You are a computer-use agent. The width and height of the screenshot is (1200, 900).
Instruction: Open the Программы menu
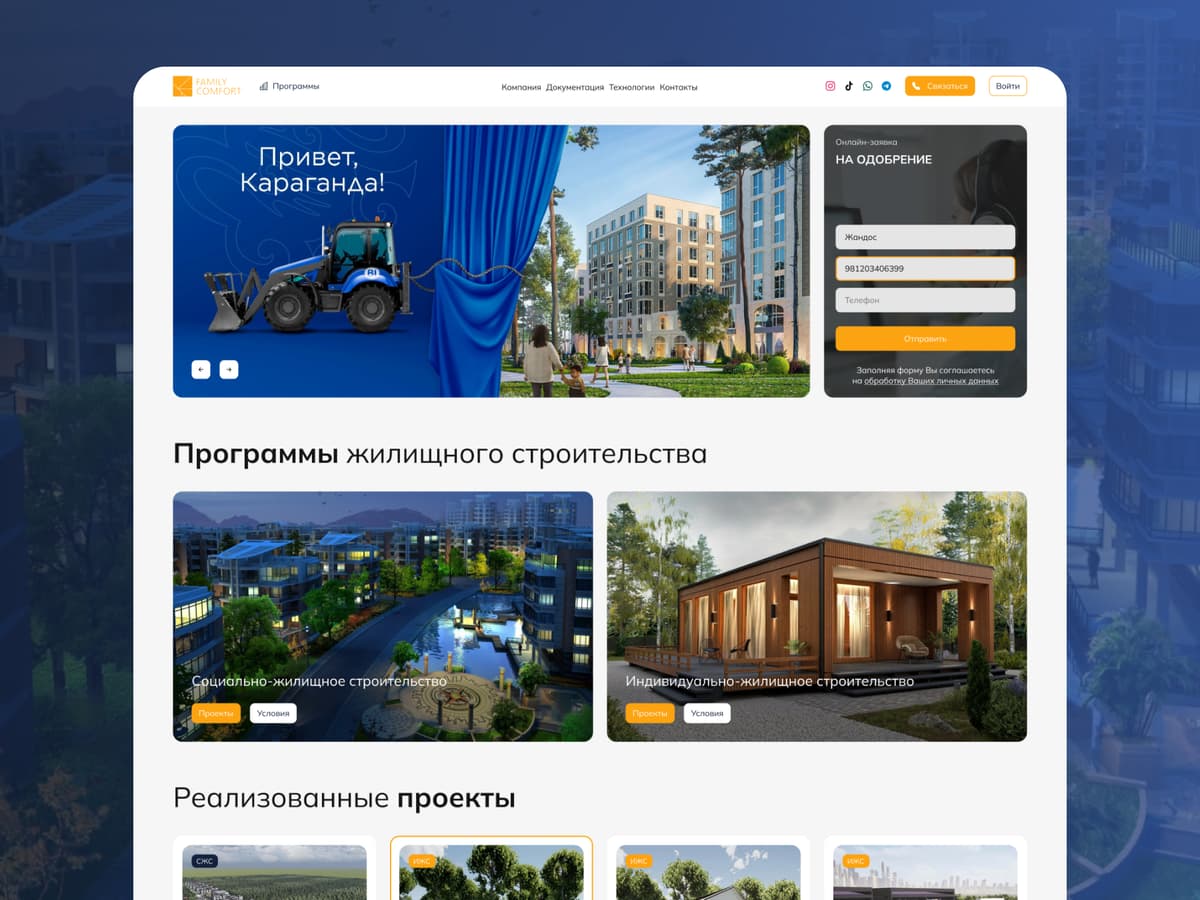pos(289,86)
